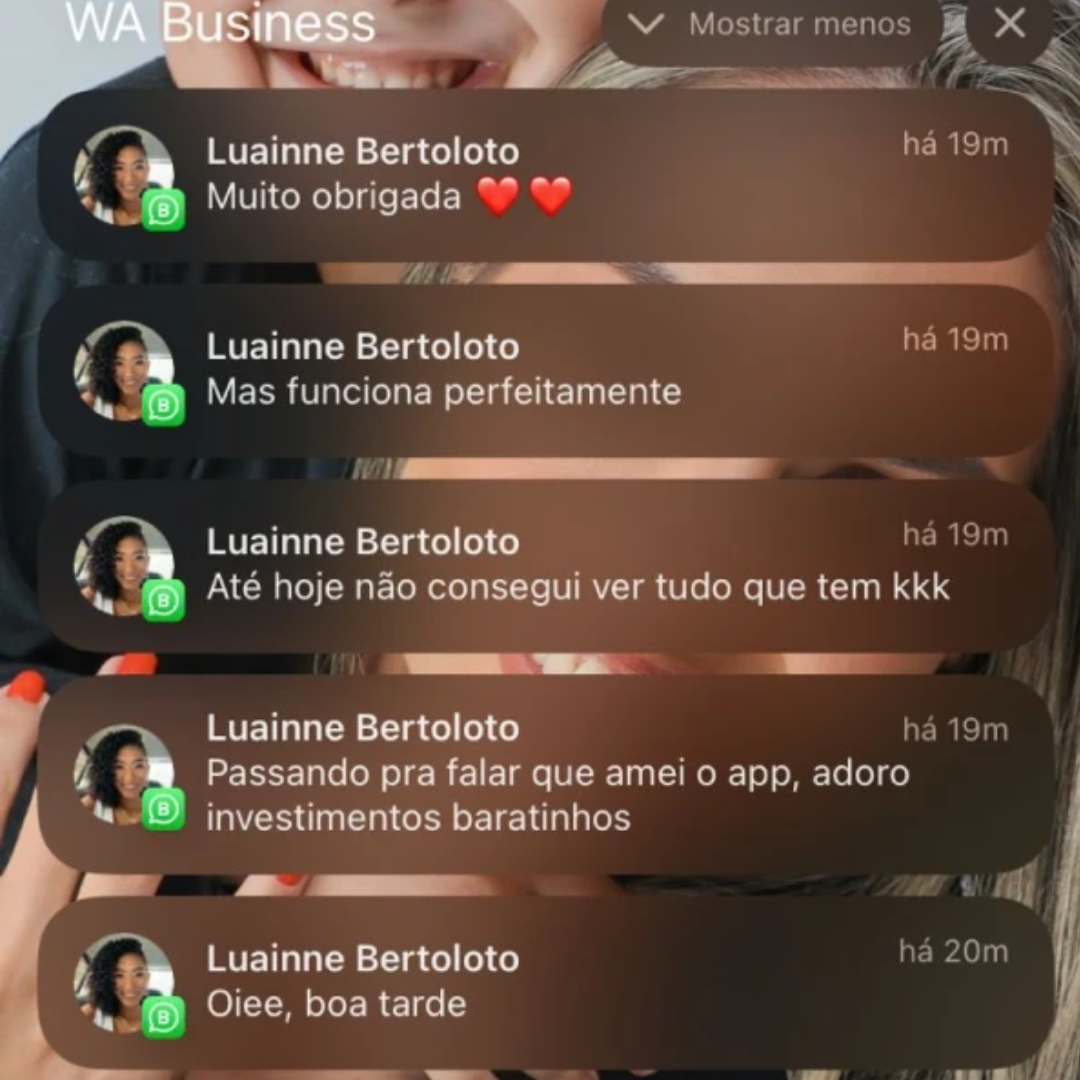1080x1080 pixels.
Task: Open the 'Mas funciona perfeitamente' notification
Action: (545, 371)
